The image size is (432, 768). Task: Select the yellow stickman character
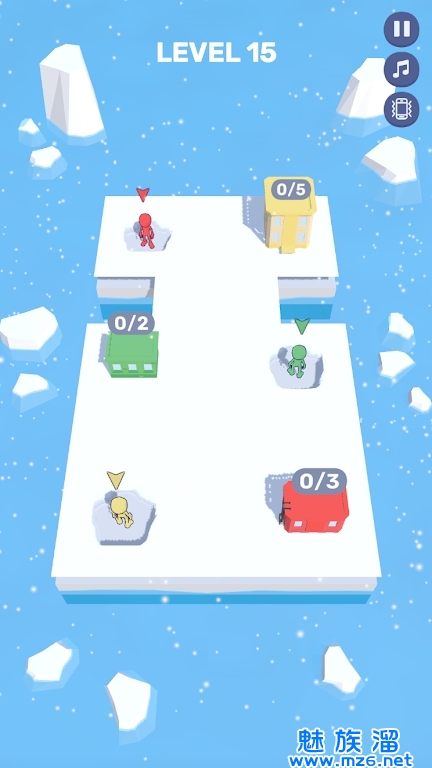point(121,512)
